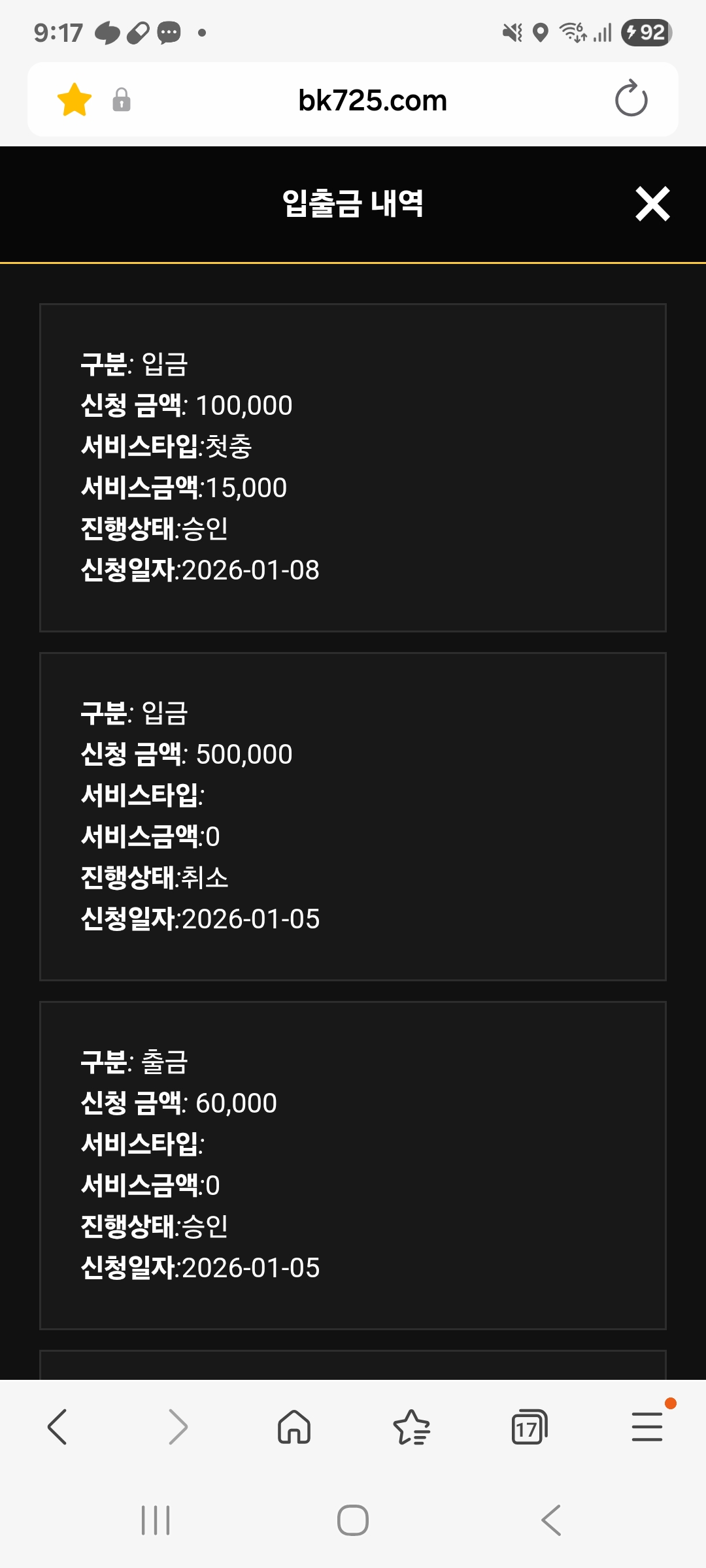Tap the bookmark star in address bar
The height and width of the screenshot is (1568, 706).
click(75, 100)
